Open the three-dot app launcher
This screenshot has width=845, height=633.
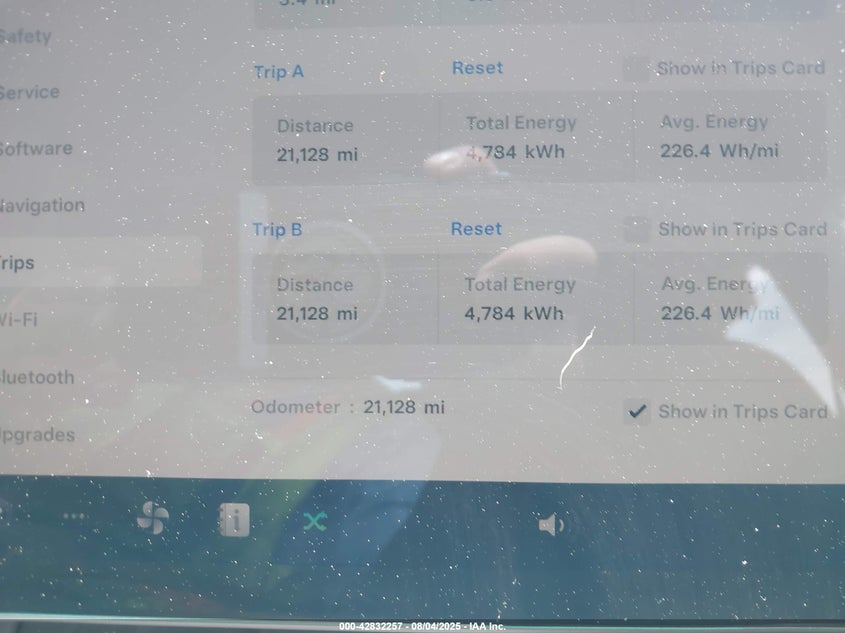(x=75, y=517)
